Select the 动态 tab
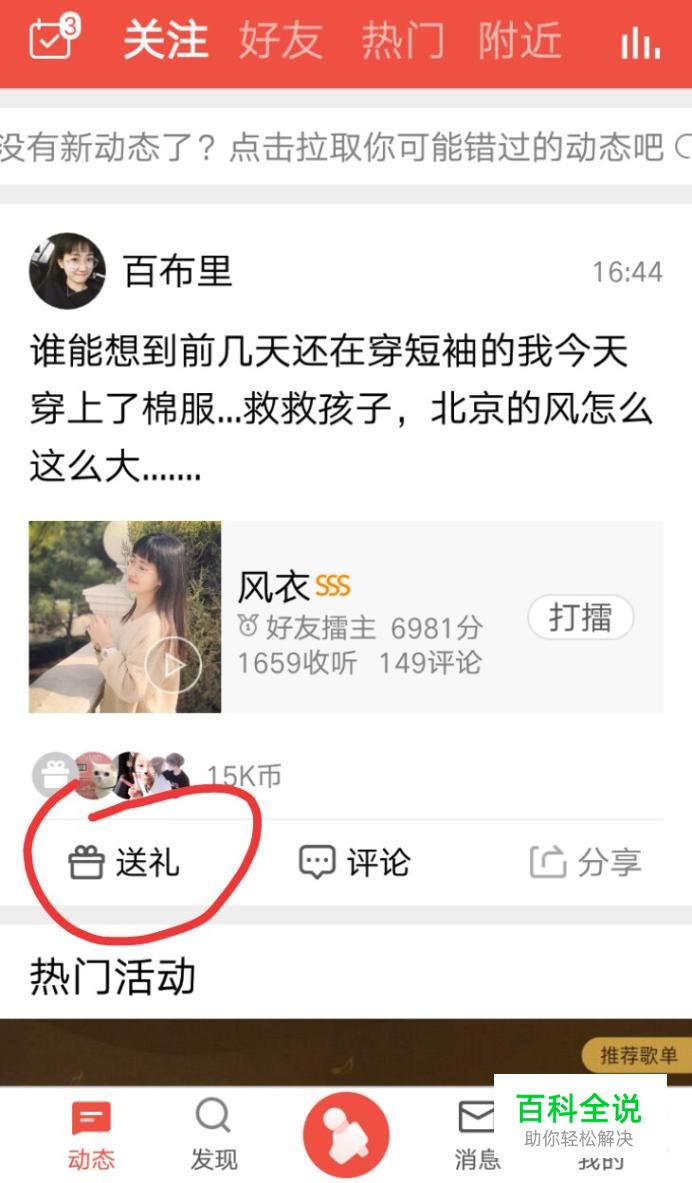The image size is (692, 1183). pyautogui.click(x=91, y=1134)
